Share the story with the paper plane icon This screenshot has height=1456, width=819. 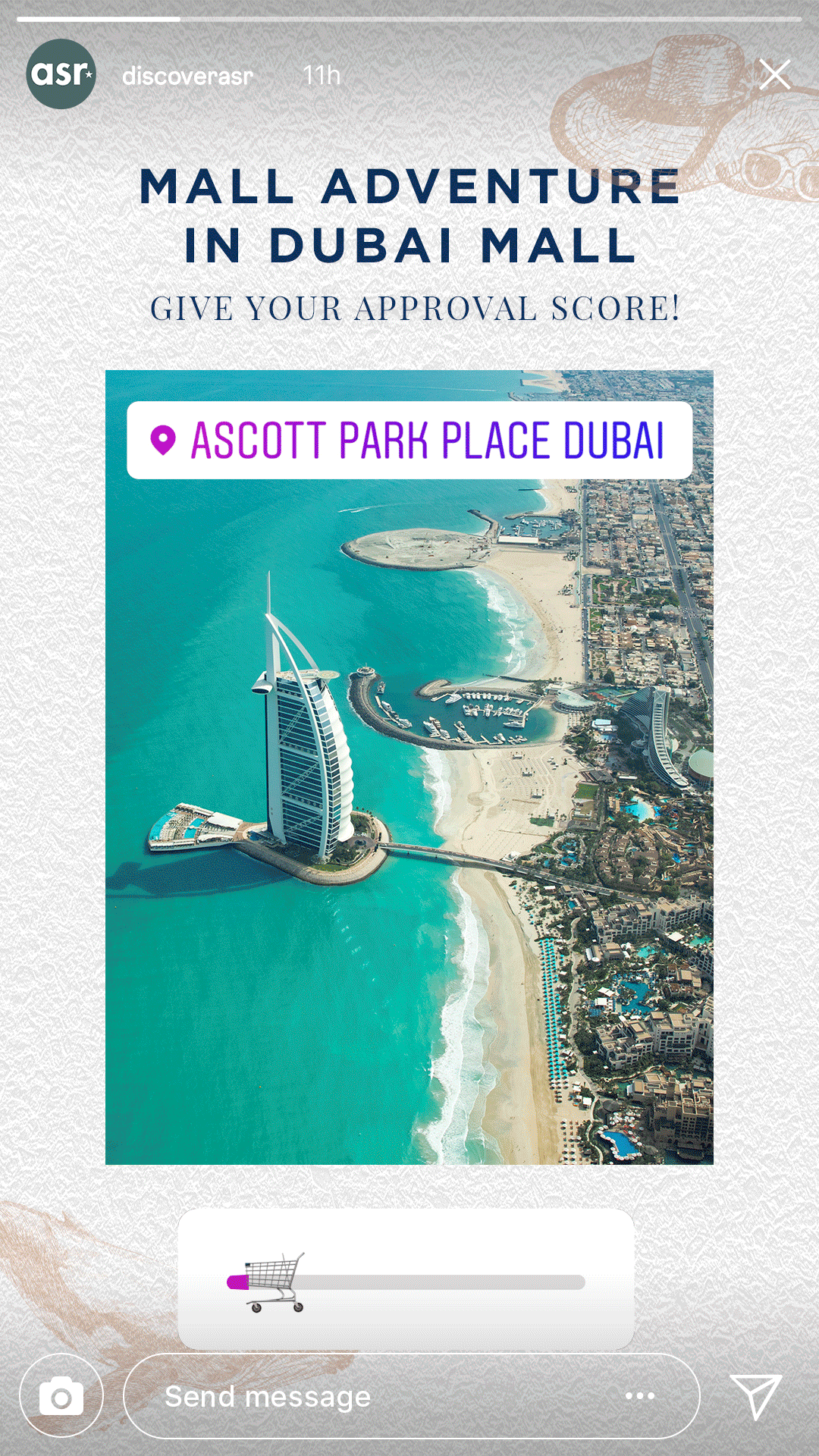[x=755, y=1395]
